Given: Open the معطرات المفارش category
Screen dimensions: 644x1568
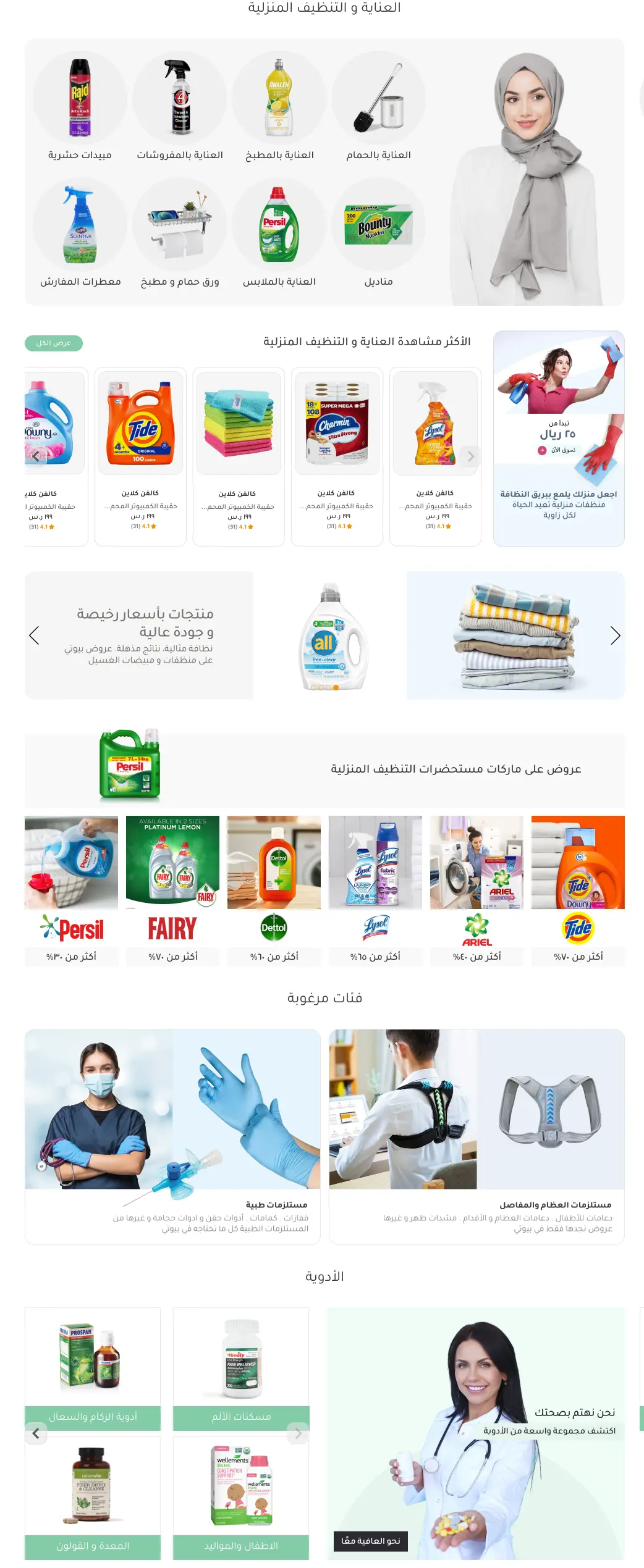Looking at the screenshot, I should tap(80, 235).
